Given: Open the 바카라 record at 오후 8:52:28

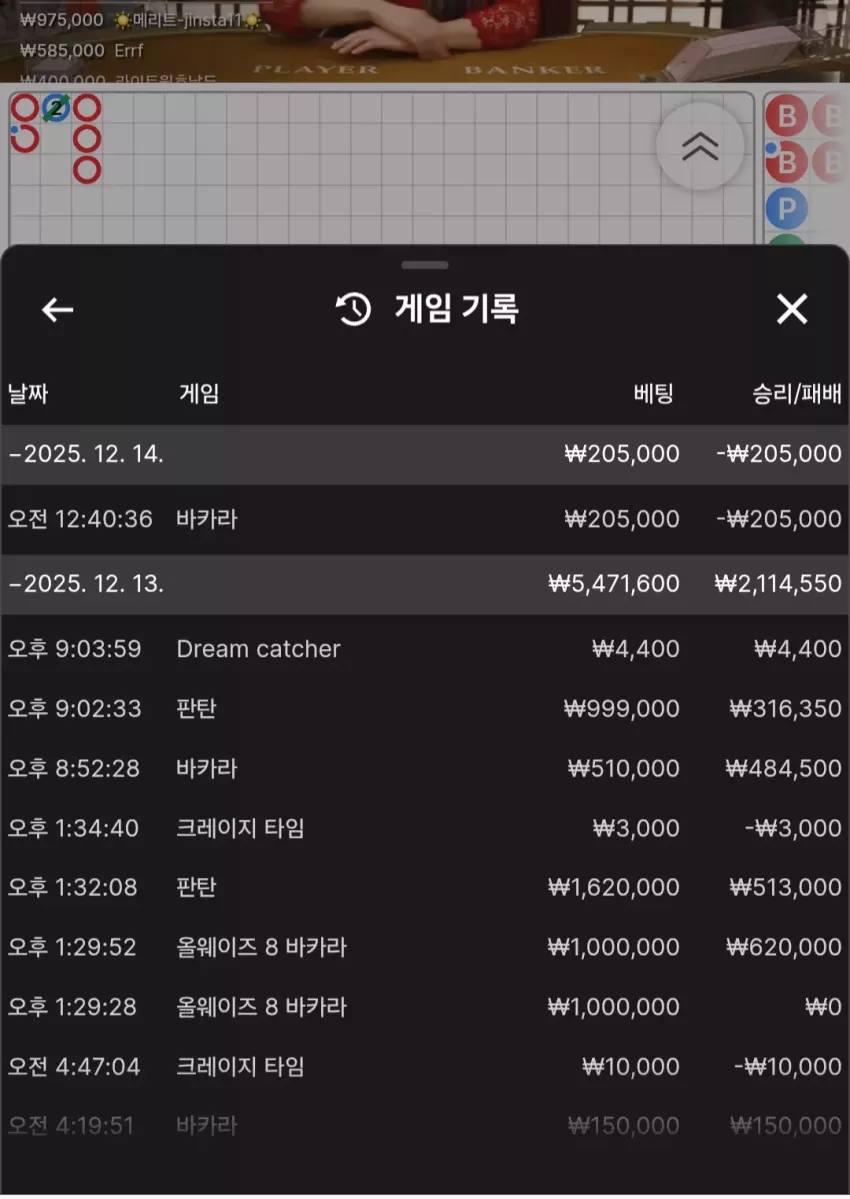Looking at the screenshot, I should point(425,768).
